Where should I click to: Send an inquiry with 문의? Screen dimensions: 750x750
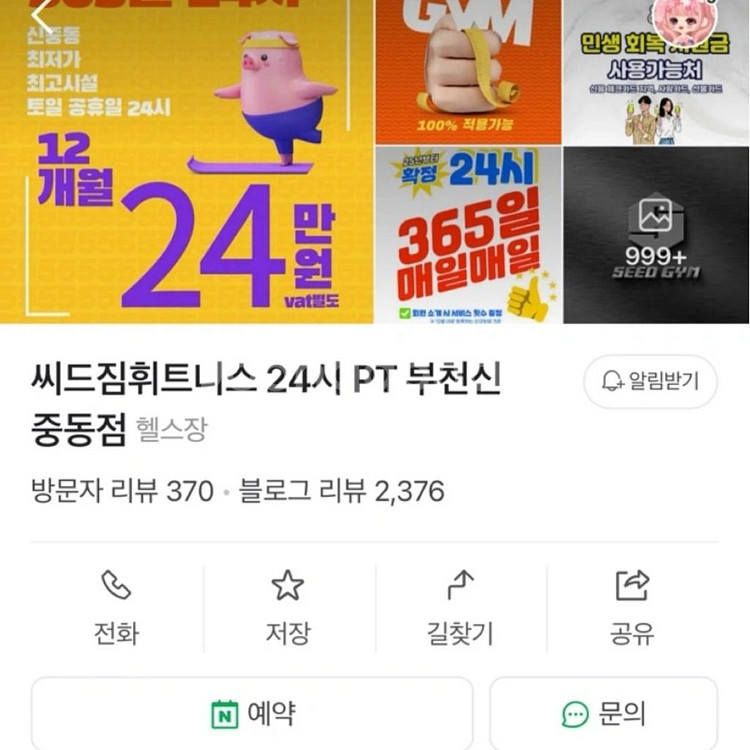coord(603,713)
